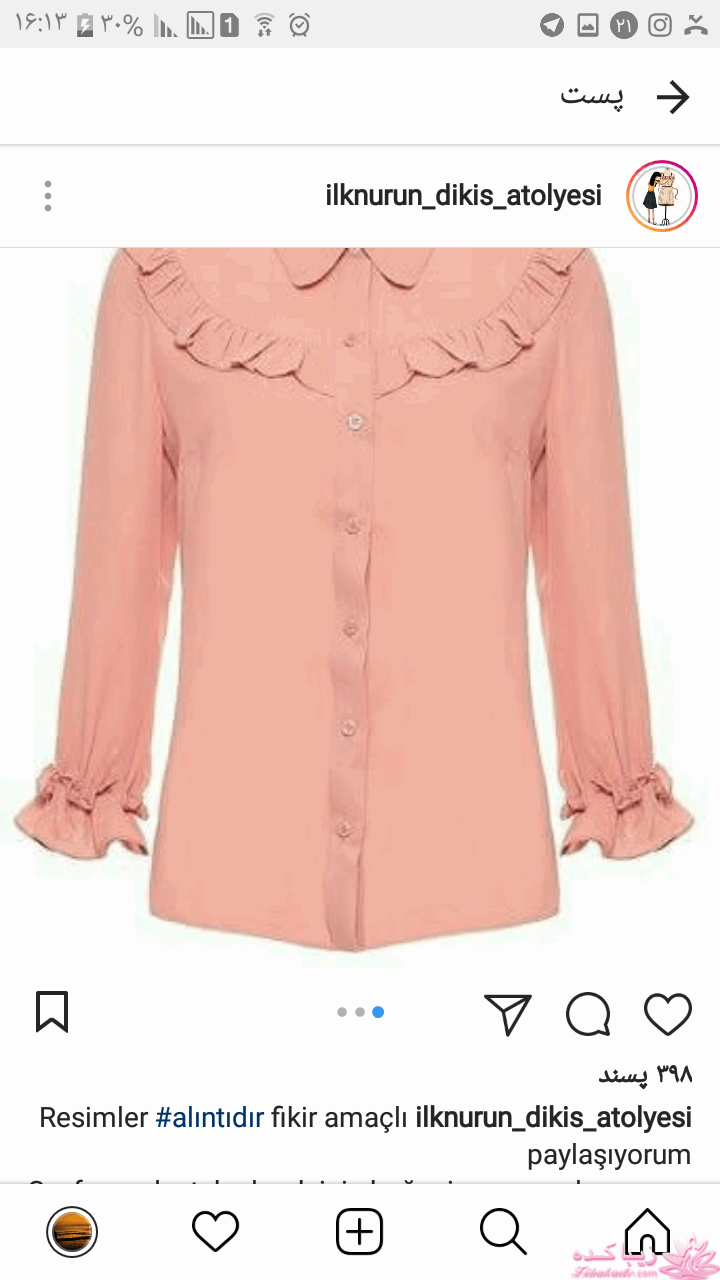Create a new post with plus button
Viewport: 720px width, 1280px height.
(x=359, y=1231)
